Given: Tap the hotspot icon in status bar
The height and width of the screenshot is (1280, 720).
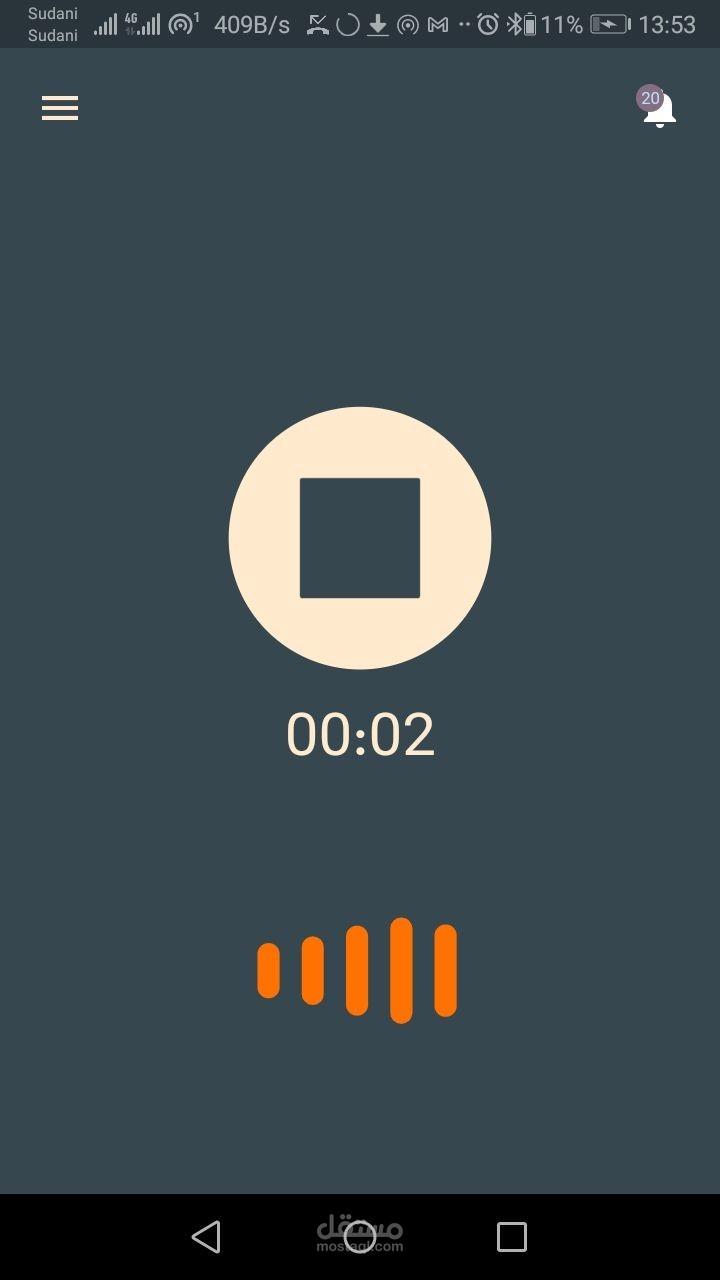Looking at the screenshot, I should pyautogui.click(x=408, y=23).
